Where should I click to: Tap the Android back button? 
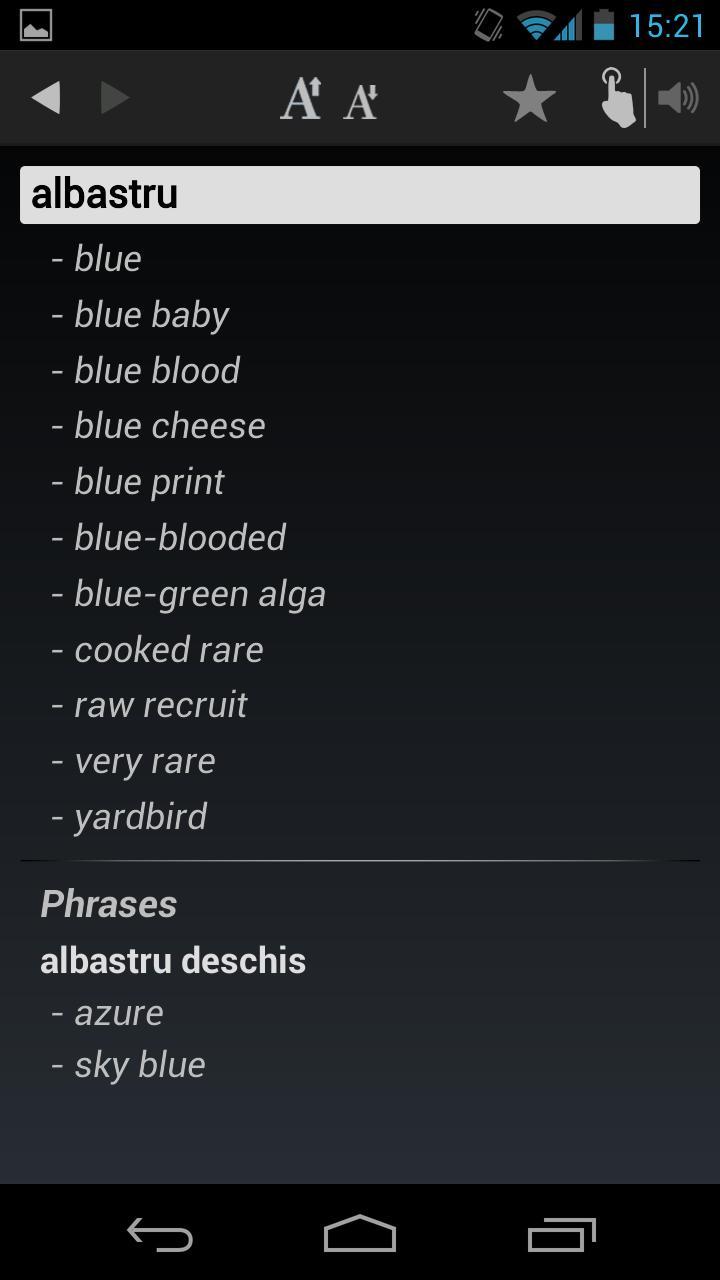point(160,1235)
